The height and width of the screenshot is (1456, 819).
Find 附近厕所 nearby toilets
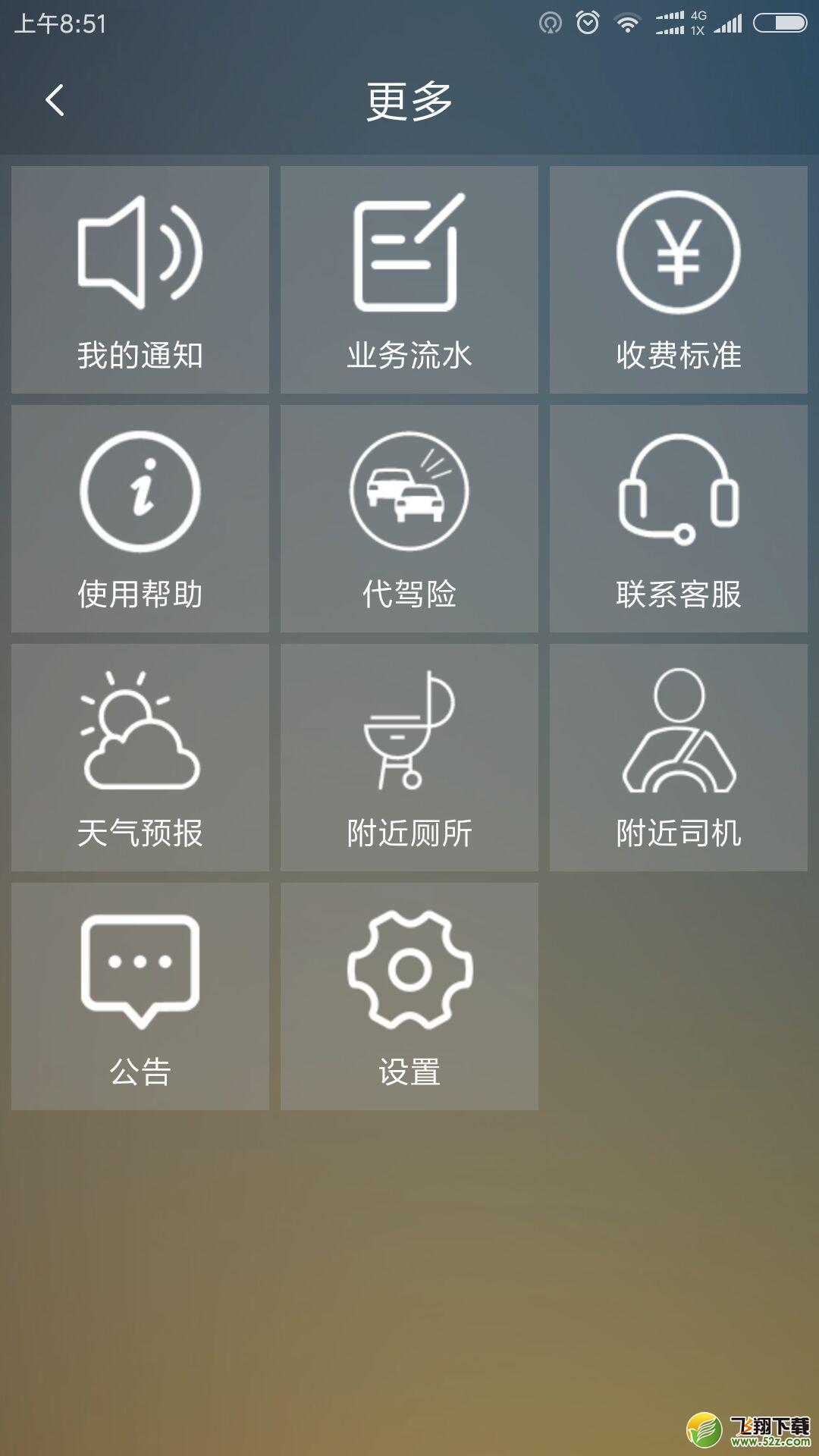[409, 758]
